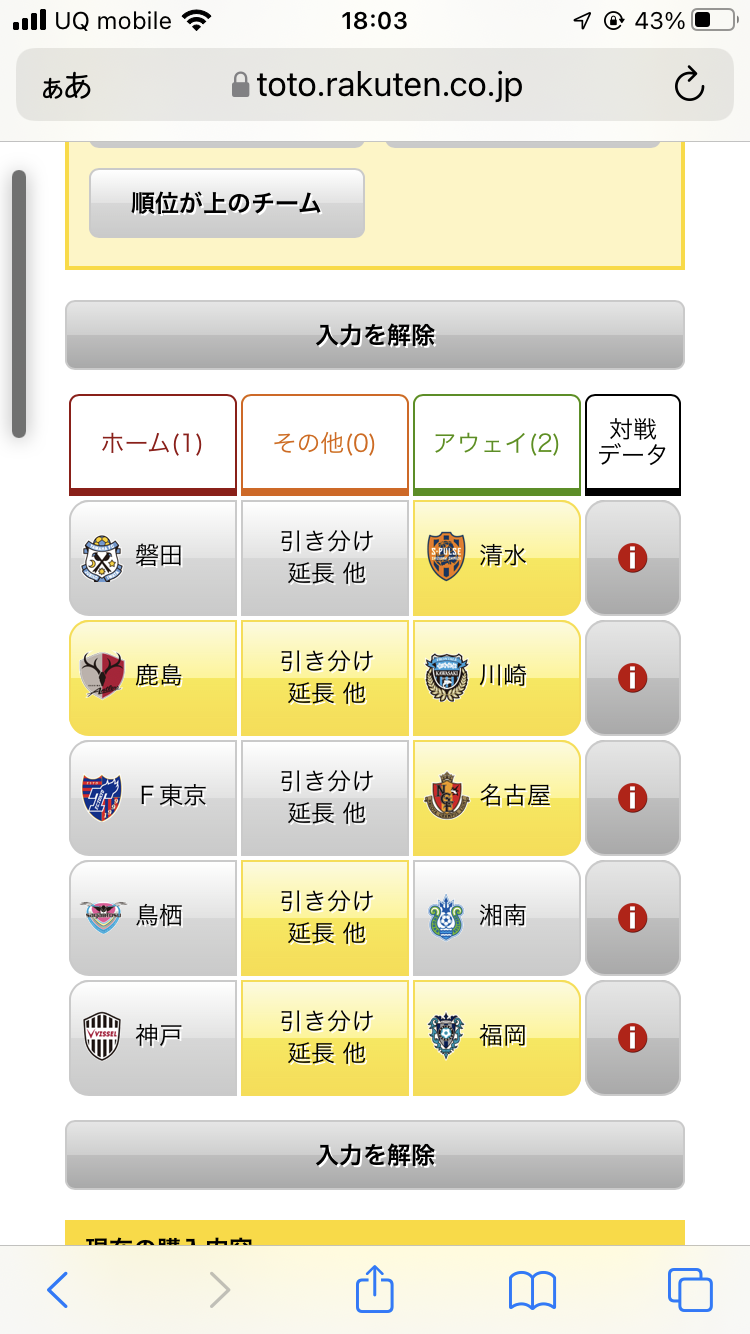
Task: Choose draw for the 磐田 vs 清水 match
Action: 325,558
